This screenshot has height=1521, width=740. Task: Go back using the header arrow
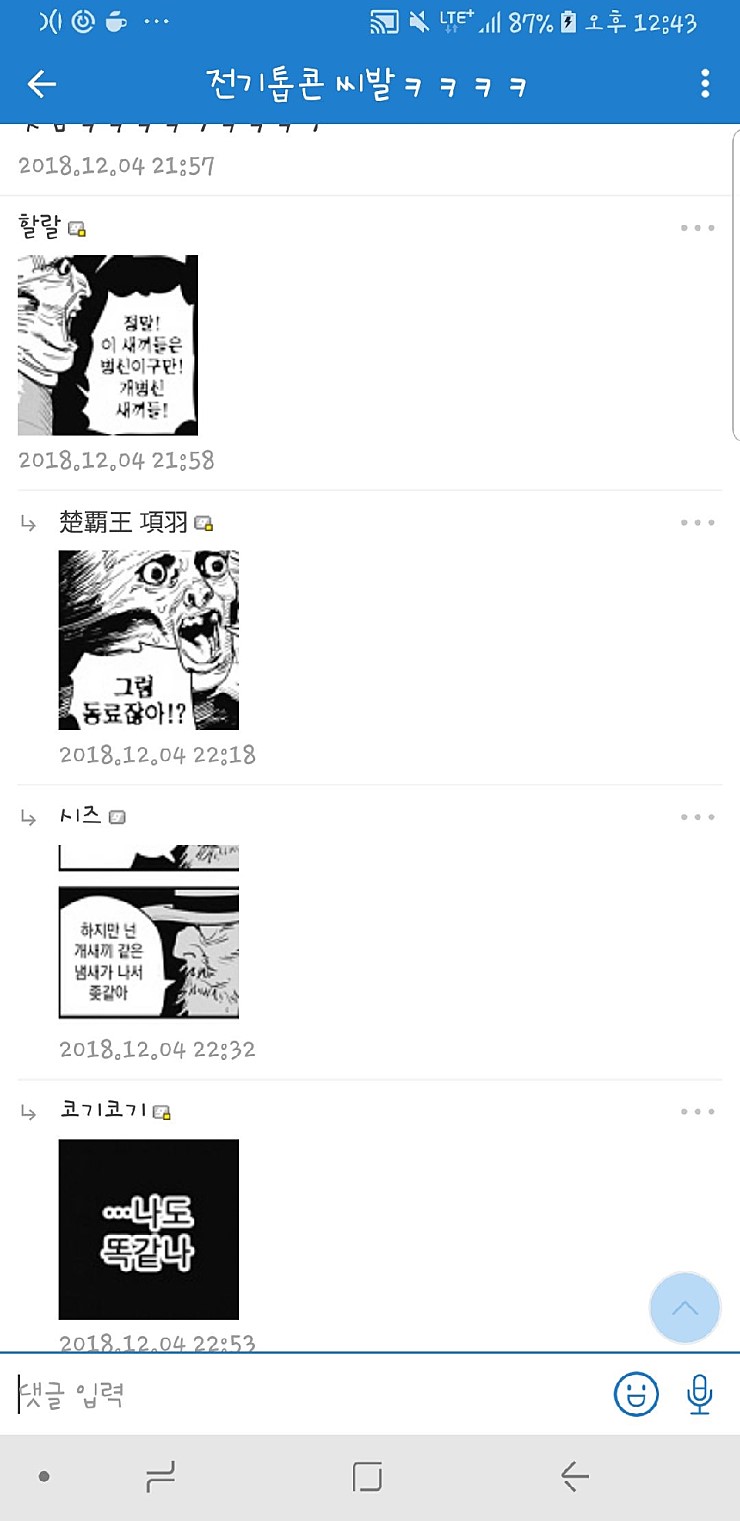42,85
